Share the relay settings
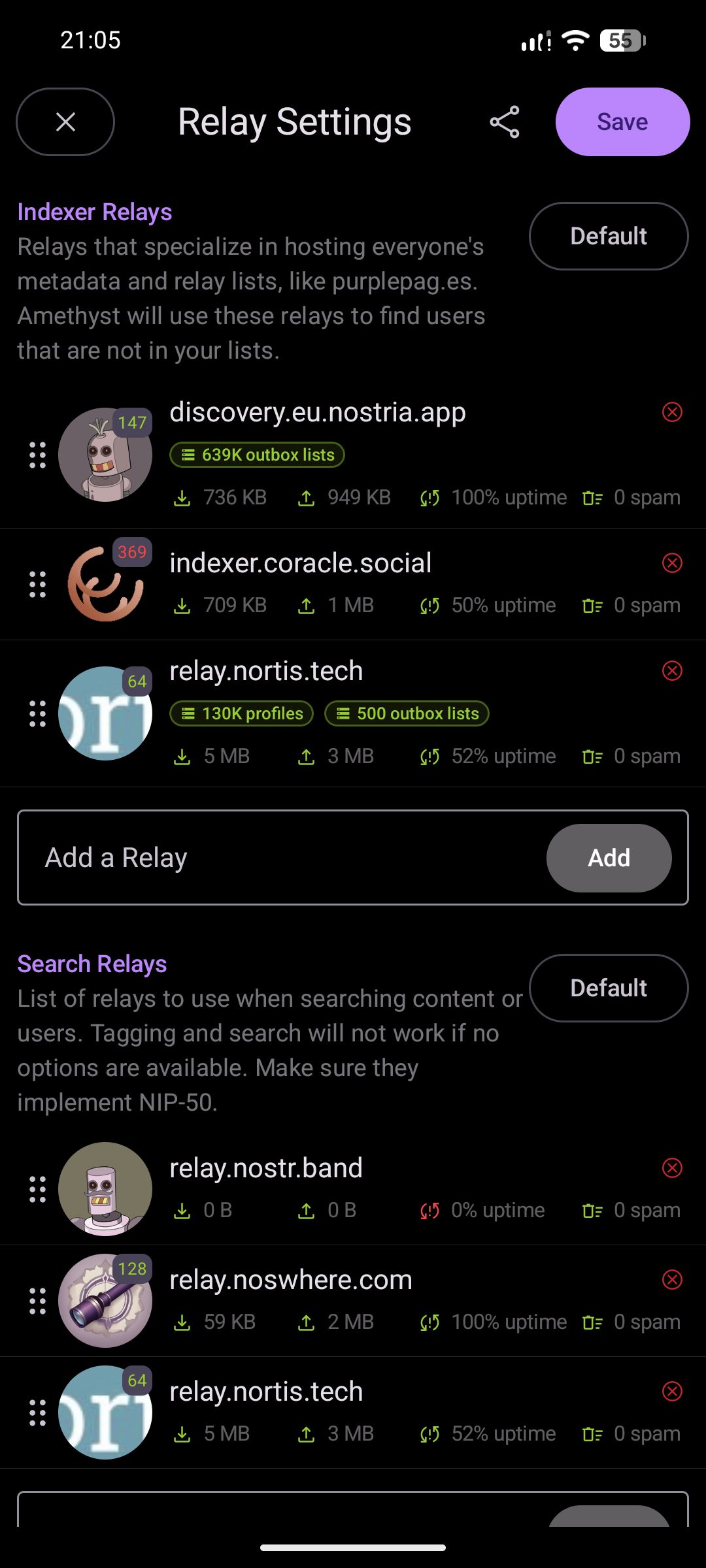The image size is (706, 1568). tap(505, 122)
